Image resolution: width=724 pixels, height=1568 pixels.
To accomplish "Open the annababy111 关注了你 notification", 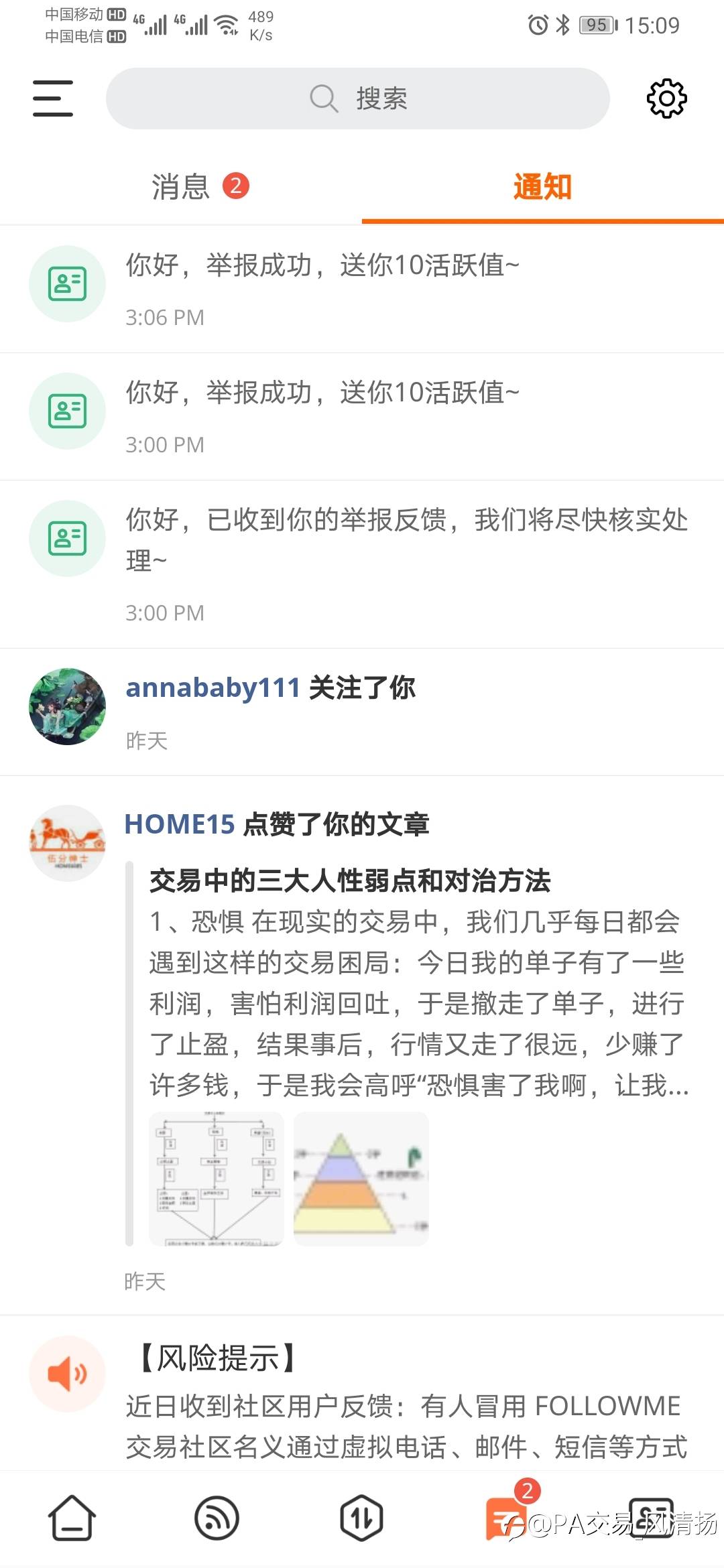I will click(362, 712).
